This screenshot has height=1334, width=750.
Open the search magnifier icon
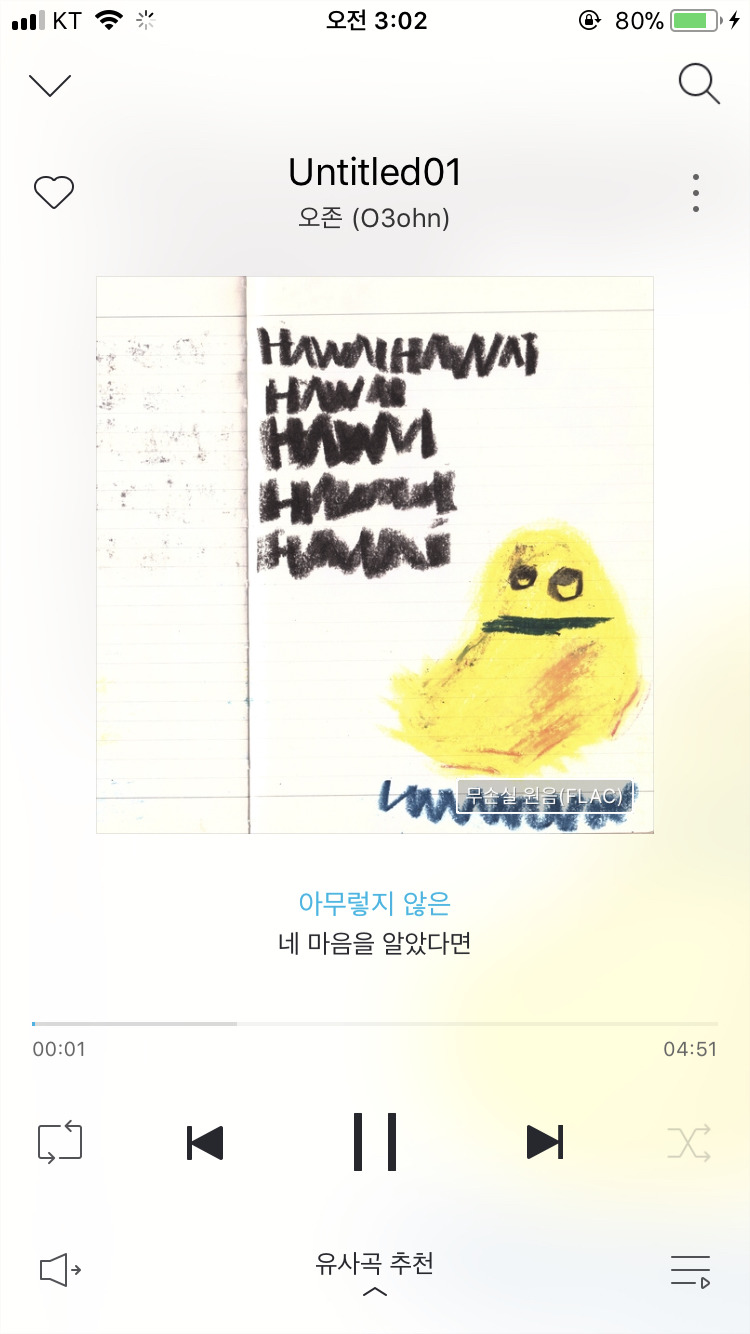tap(699, 84)
